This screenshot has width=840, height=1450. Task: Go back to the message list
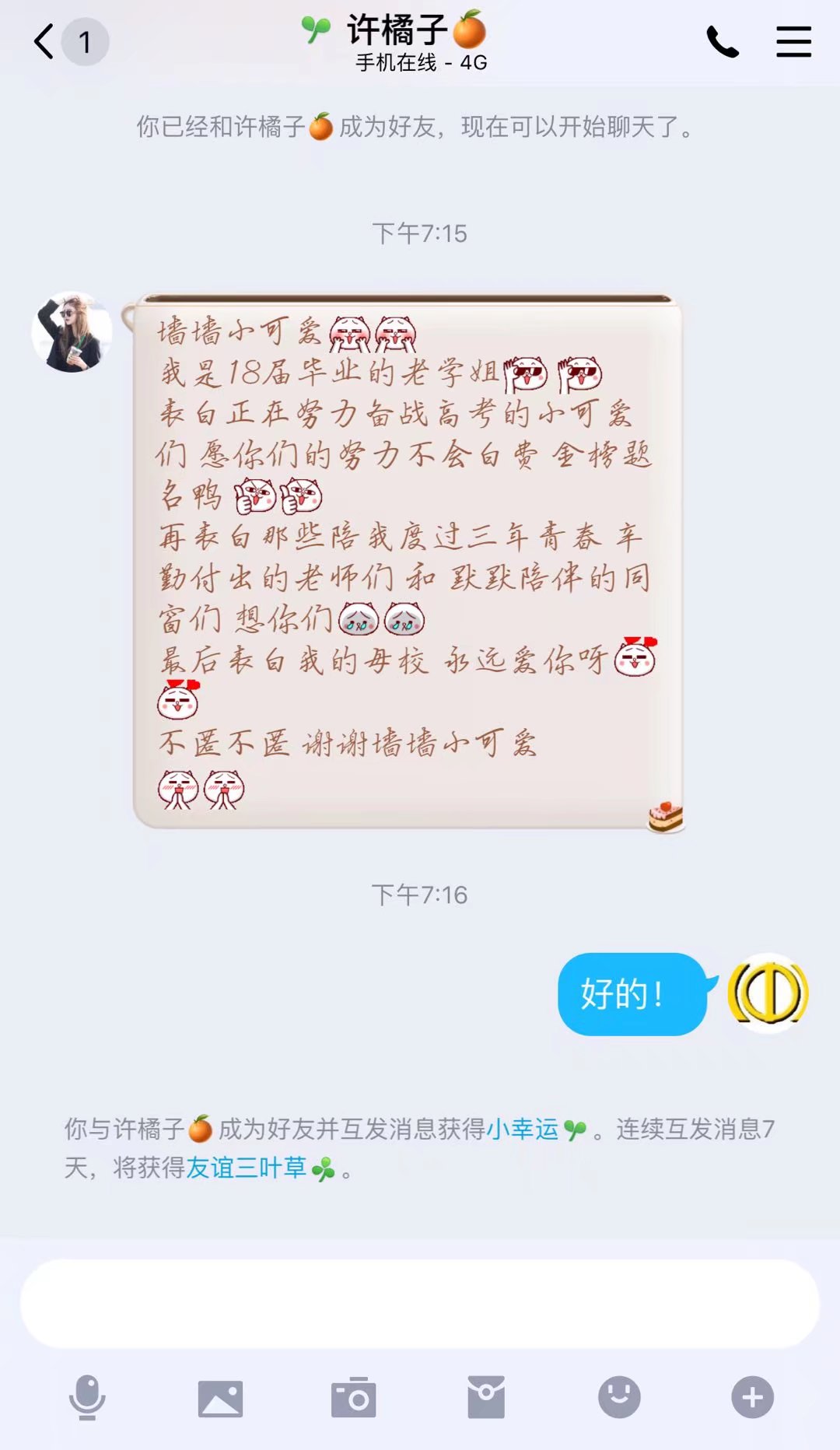point(45,41)
